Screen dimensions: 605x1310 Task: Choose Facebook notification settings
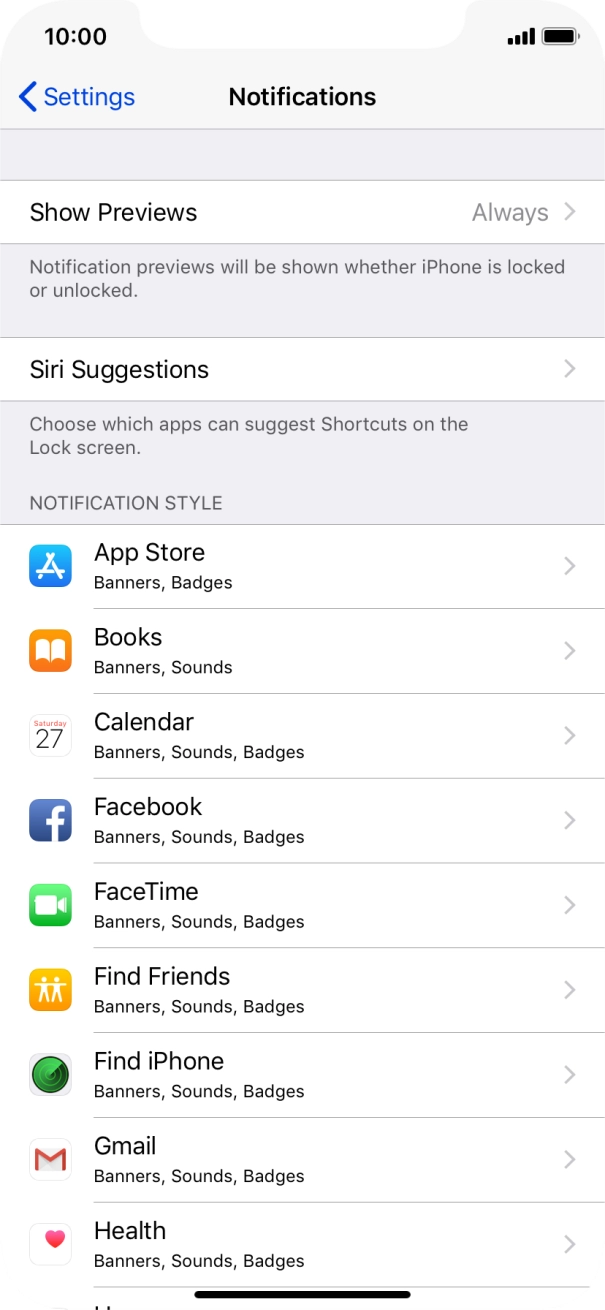coord(302,821)
